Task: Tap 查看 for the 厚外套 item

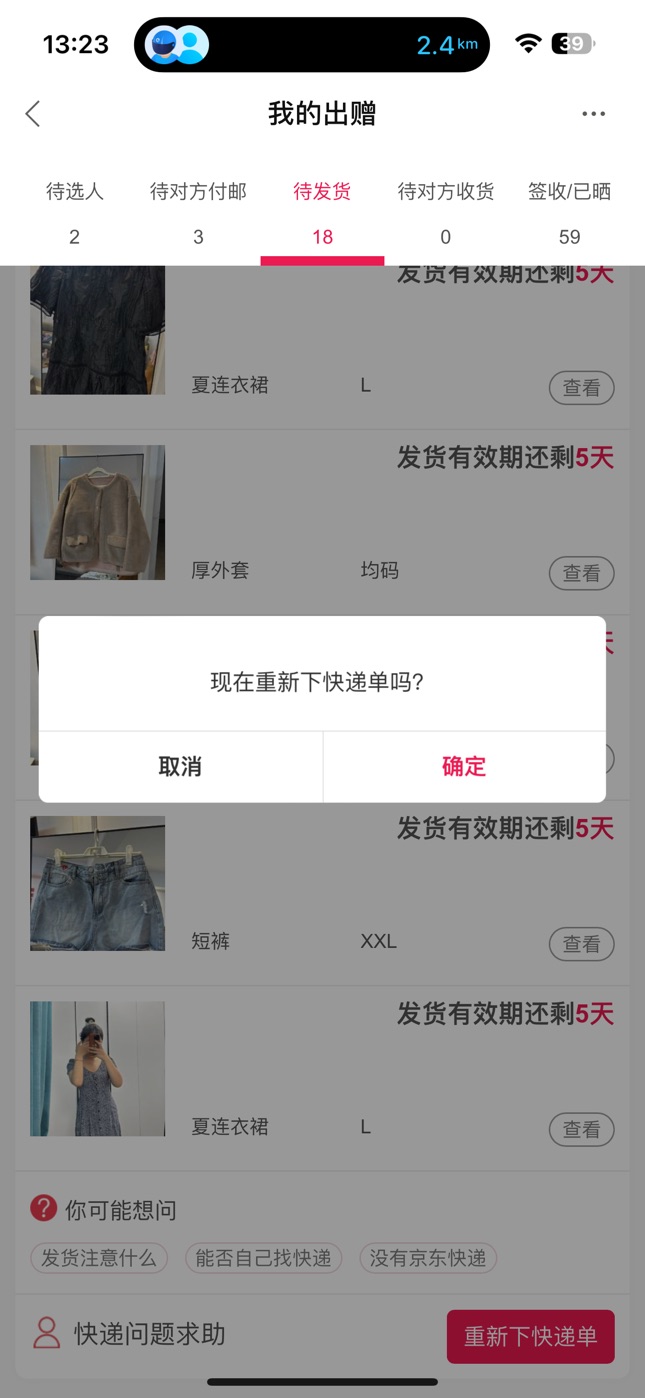Action: pos(581,573)
